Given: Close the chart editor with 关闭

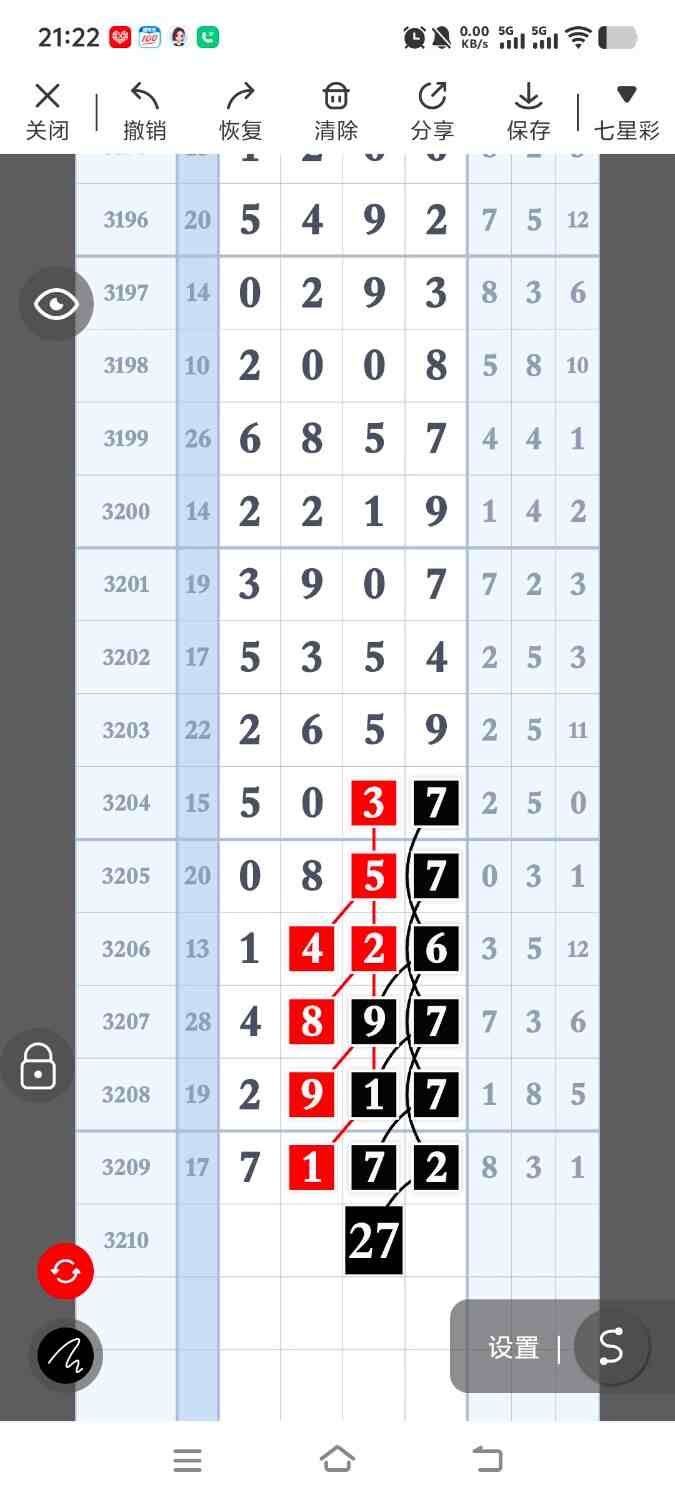Looking at the screenshot, I should pos(47,111).
